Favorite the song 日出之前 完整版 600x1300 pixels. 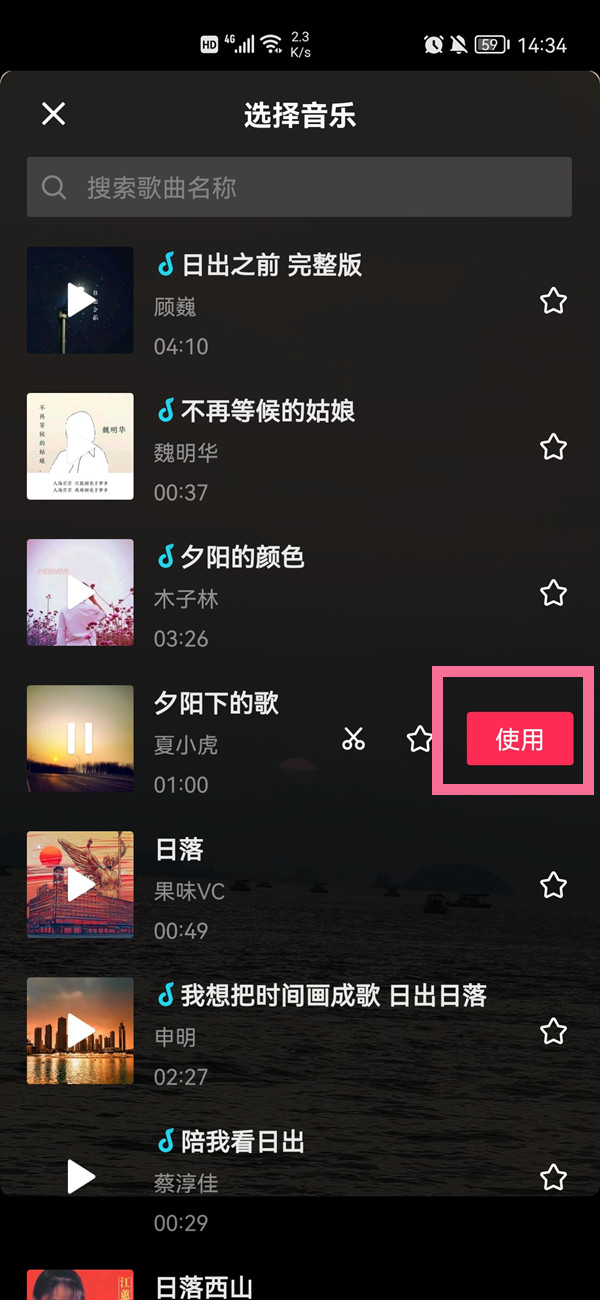click(553, 301)
